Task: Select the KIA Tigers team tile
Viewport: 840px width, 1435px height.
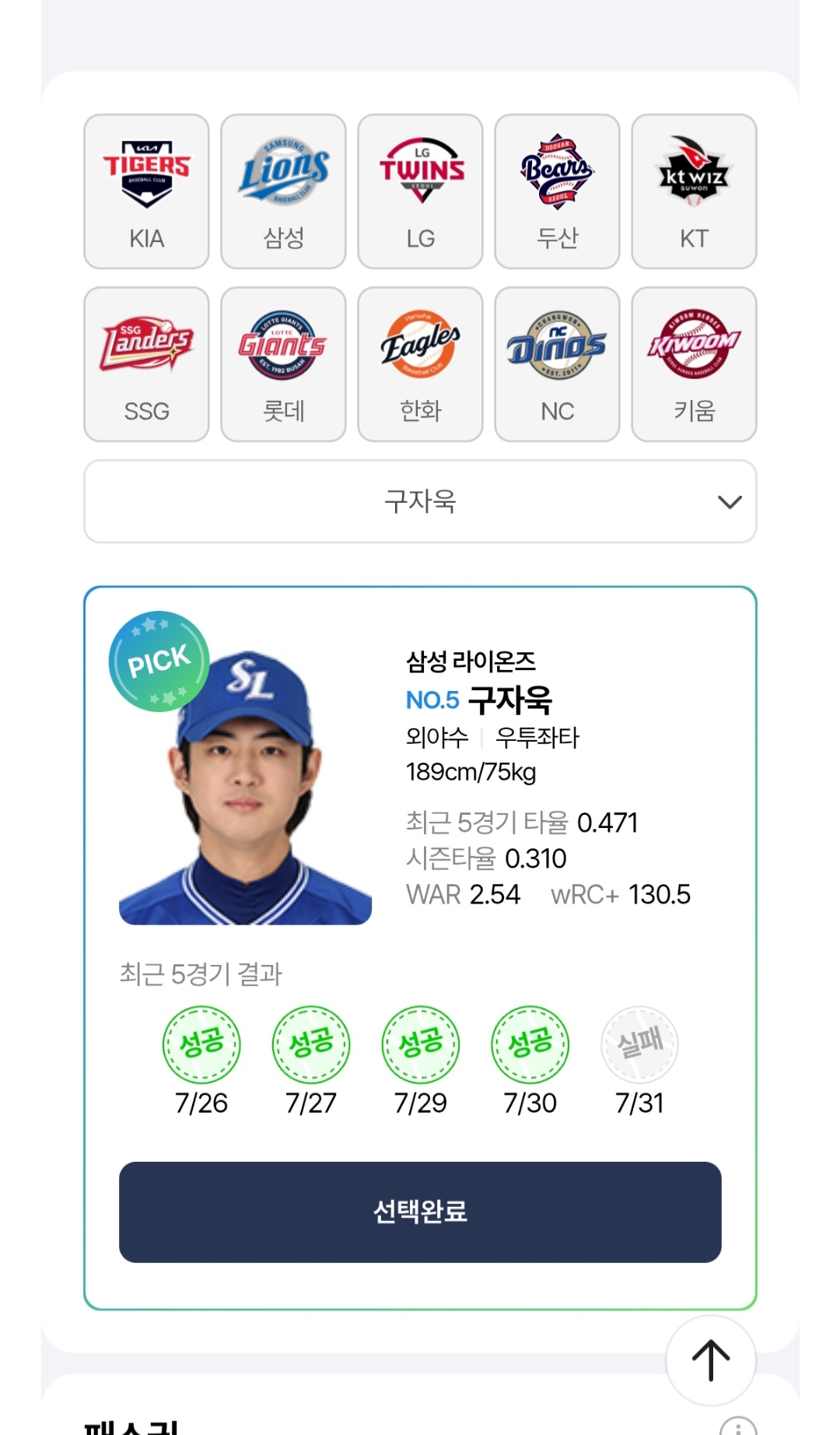Action: pos(146,191)
